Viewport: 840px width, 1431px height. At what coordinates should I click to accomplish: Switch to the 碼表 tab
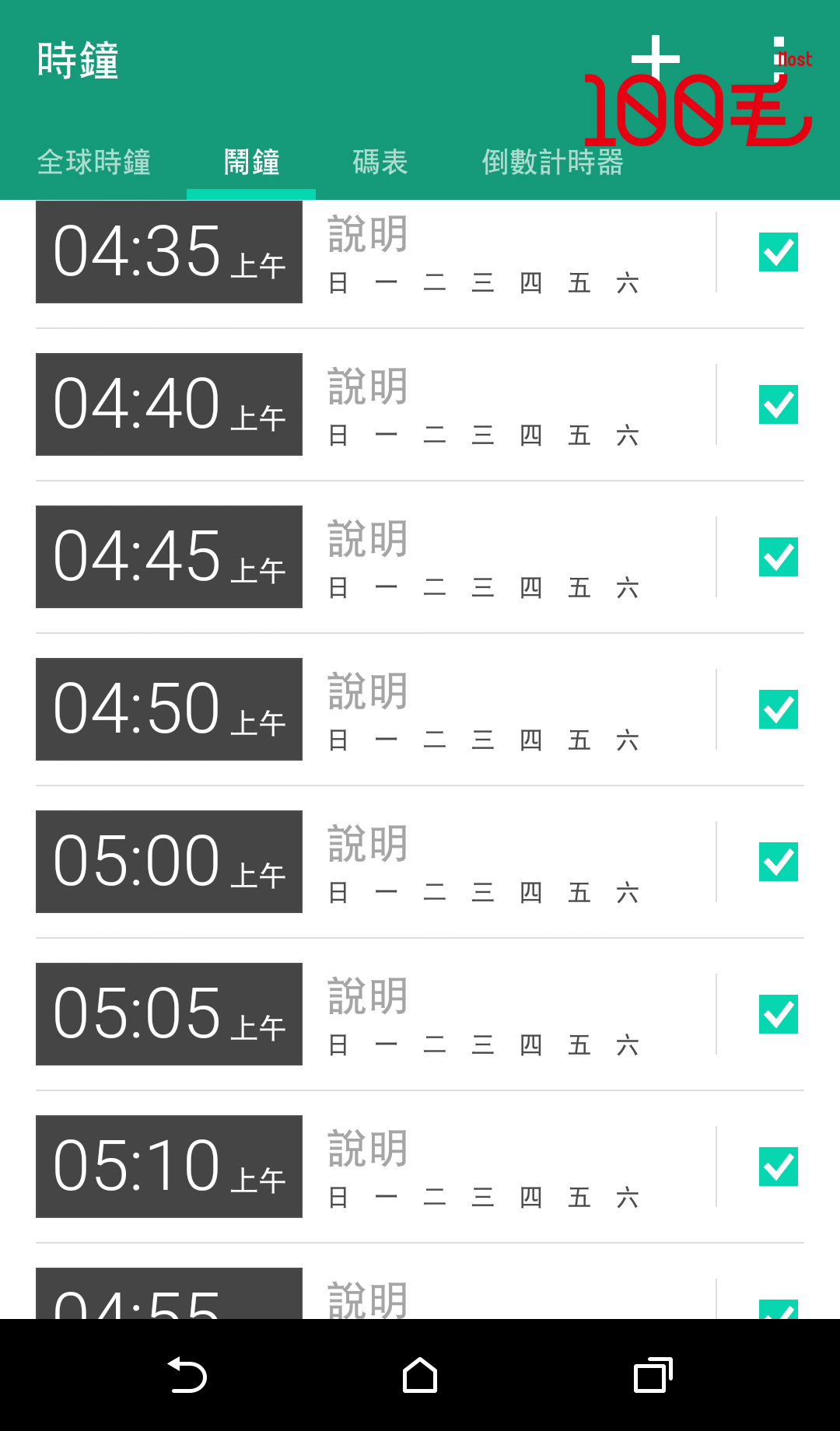tap(380, 162)
